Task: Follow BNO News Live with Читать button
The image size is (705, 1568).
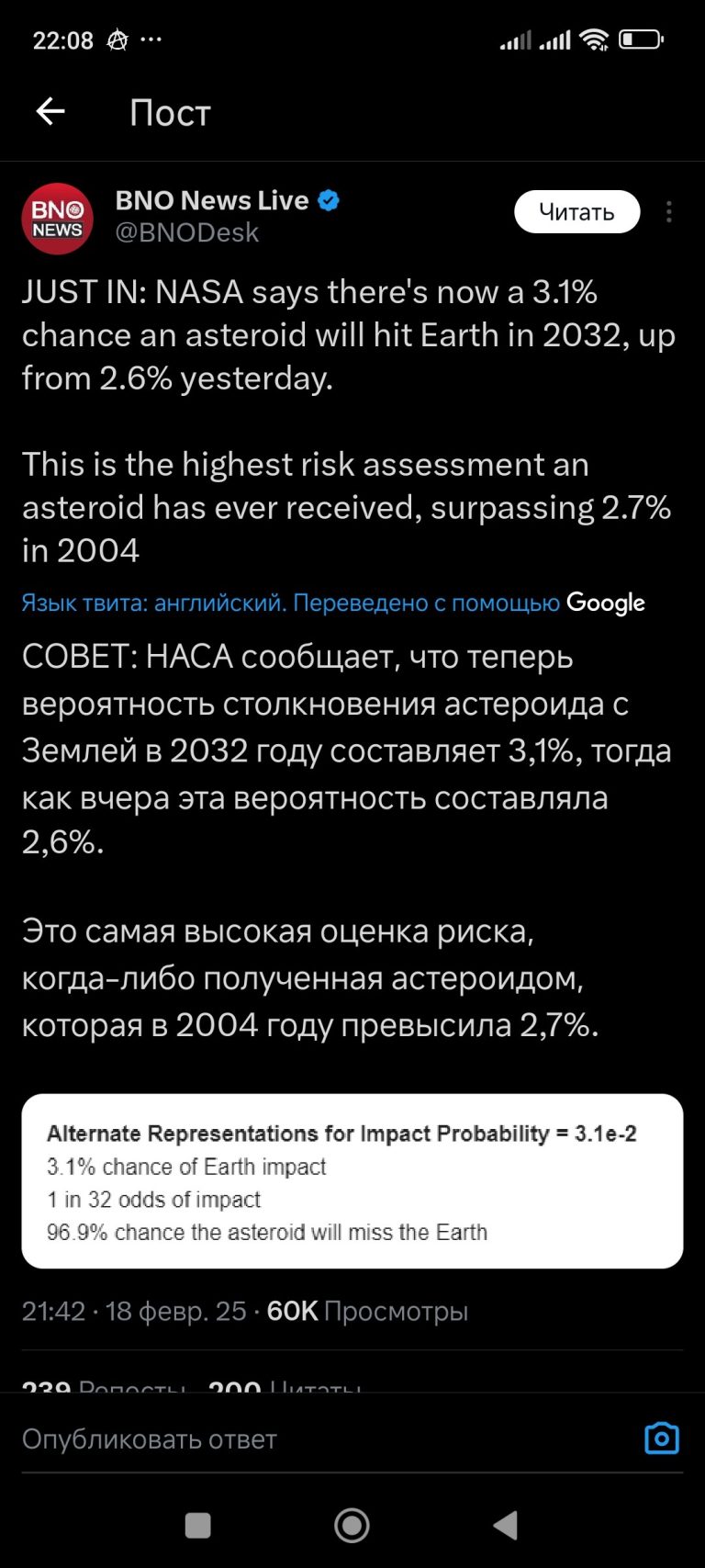Action: coord(576,212)
